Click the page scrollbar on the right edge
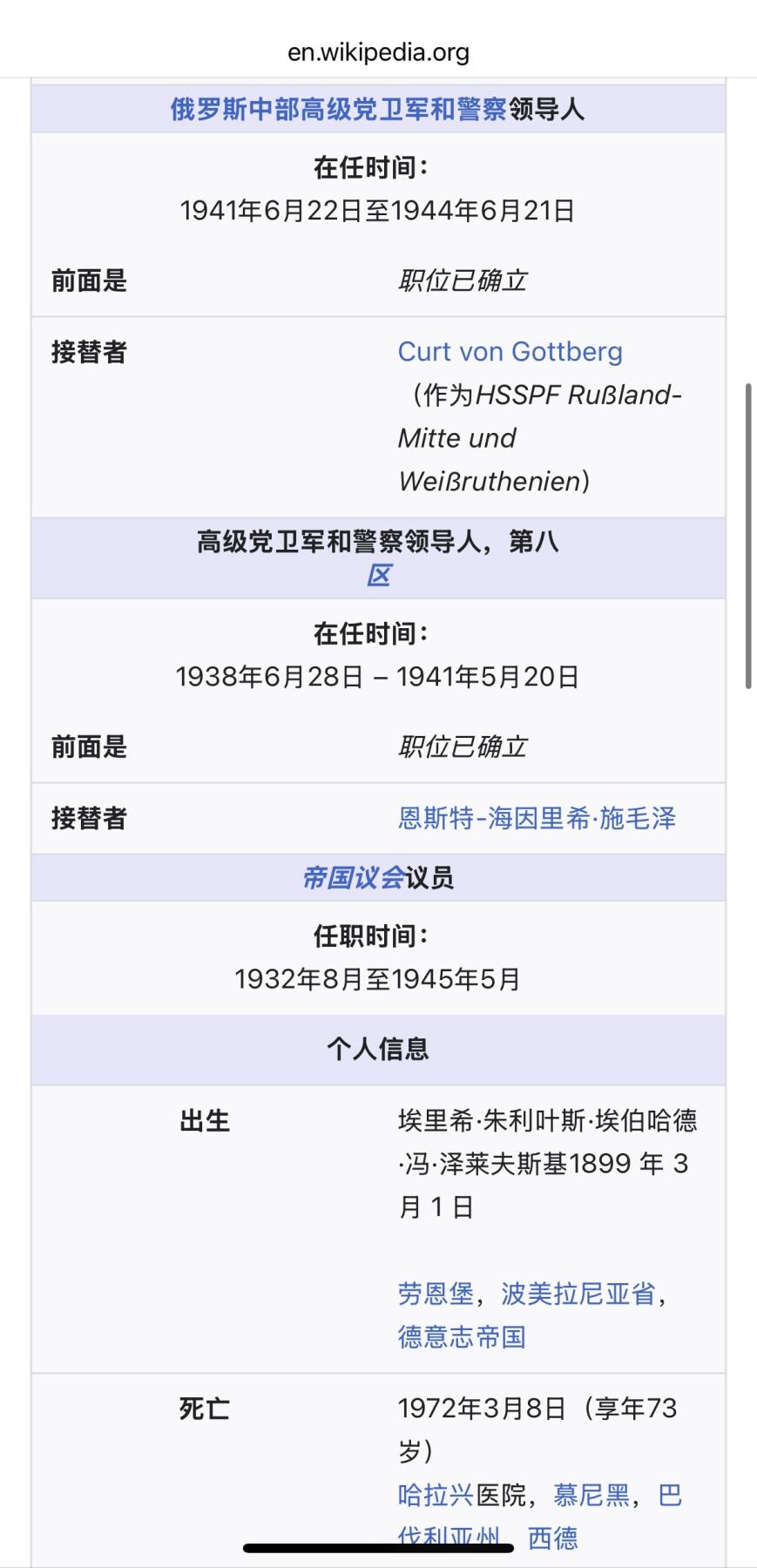The width and height of the screenshot is (757, 1568). click(749, 536)
